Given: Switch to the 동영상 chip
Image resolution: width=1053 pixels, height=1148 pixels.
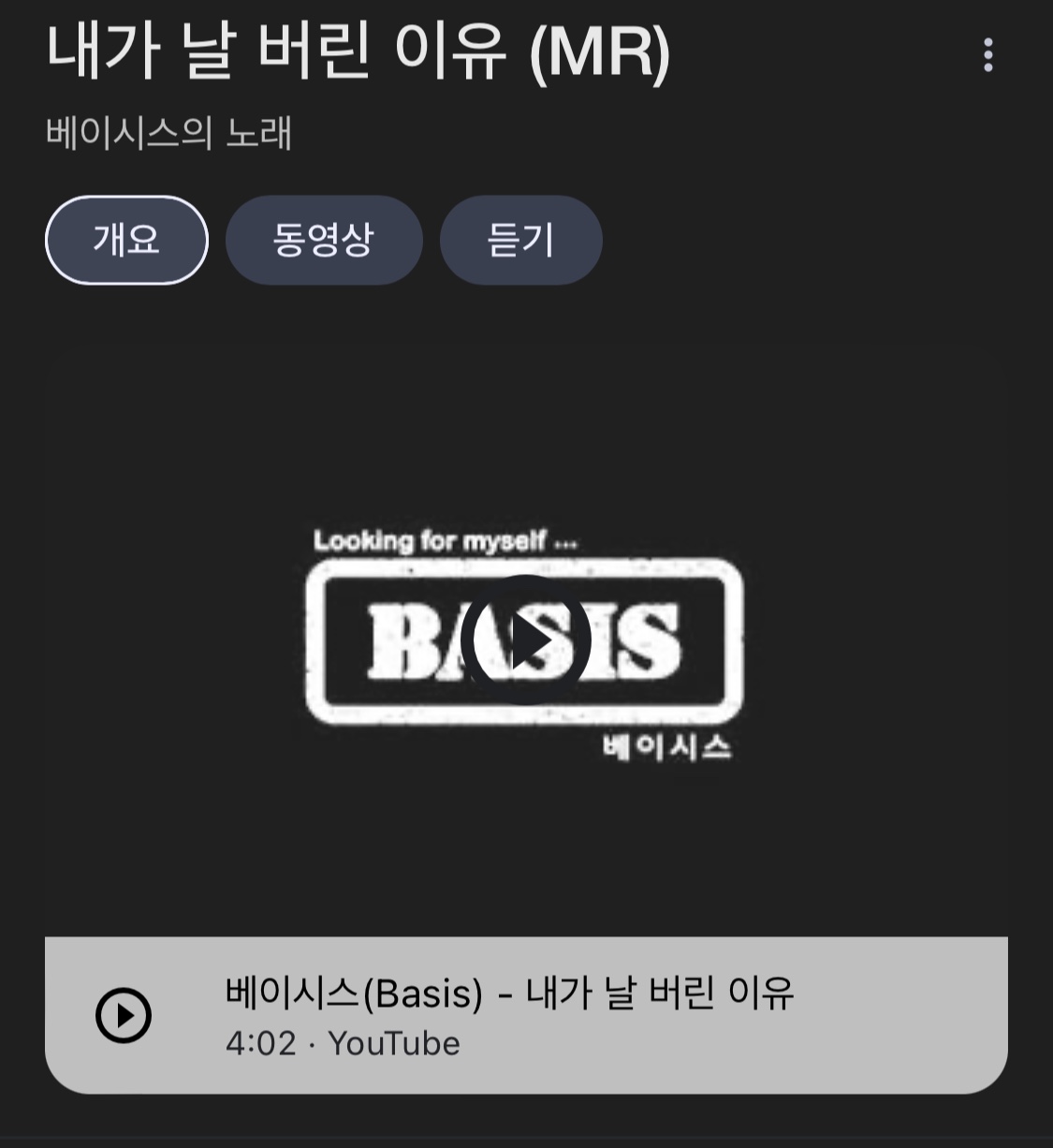Looking at the screenshot, I should 324,240.
